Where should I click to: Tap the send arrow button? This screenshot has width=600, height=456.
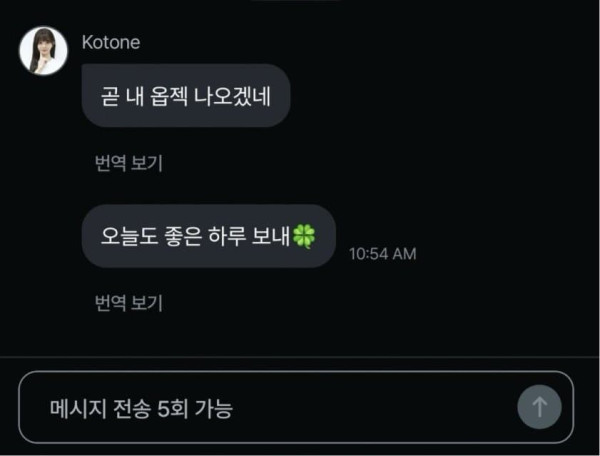pos(540,407)
